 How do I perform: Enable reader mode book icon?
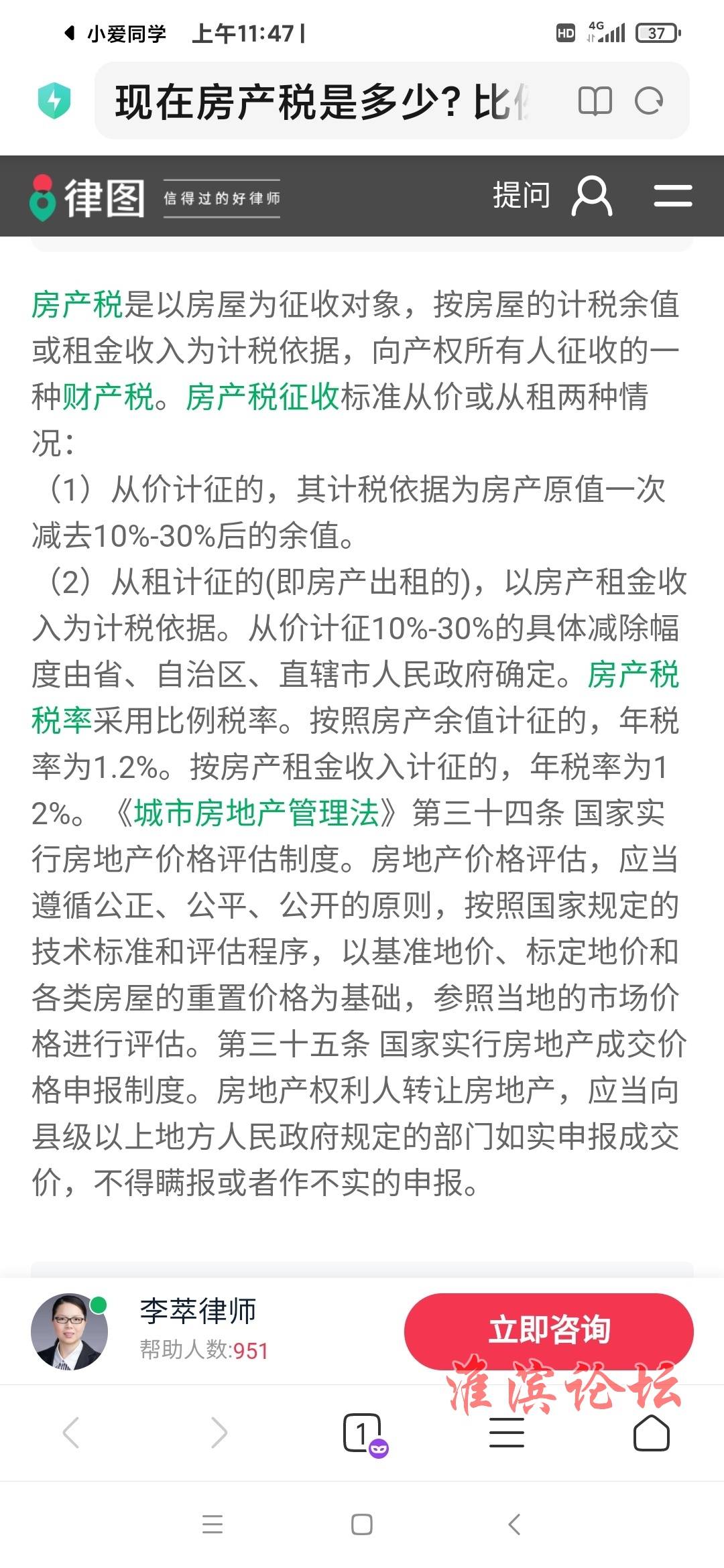(595, 102)
